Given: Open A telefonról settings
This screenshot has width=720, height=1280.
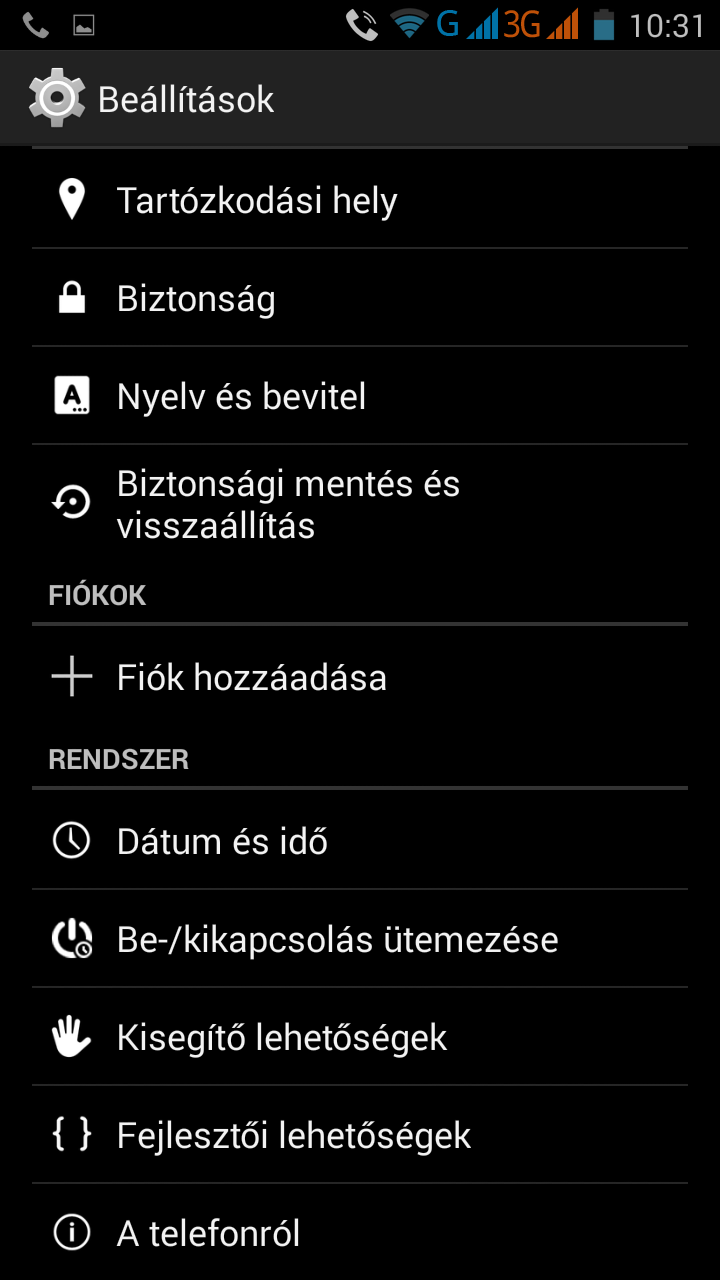Looking at the screenshot, I should tap(360, 1232).
